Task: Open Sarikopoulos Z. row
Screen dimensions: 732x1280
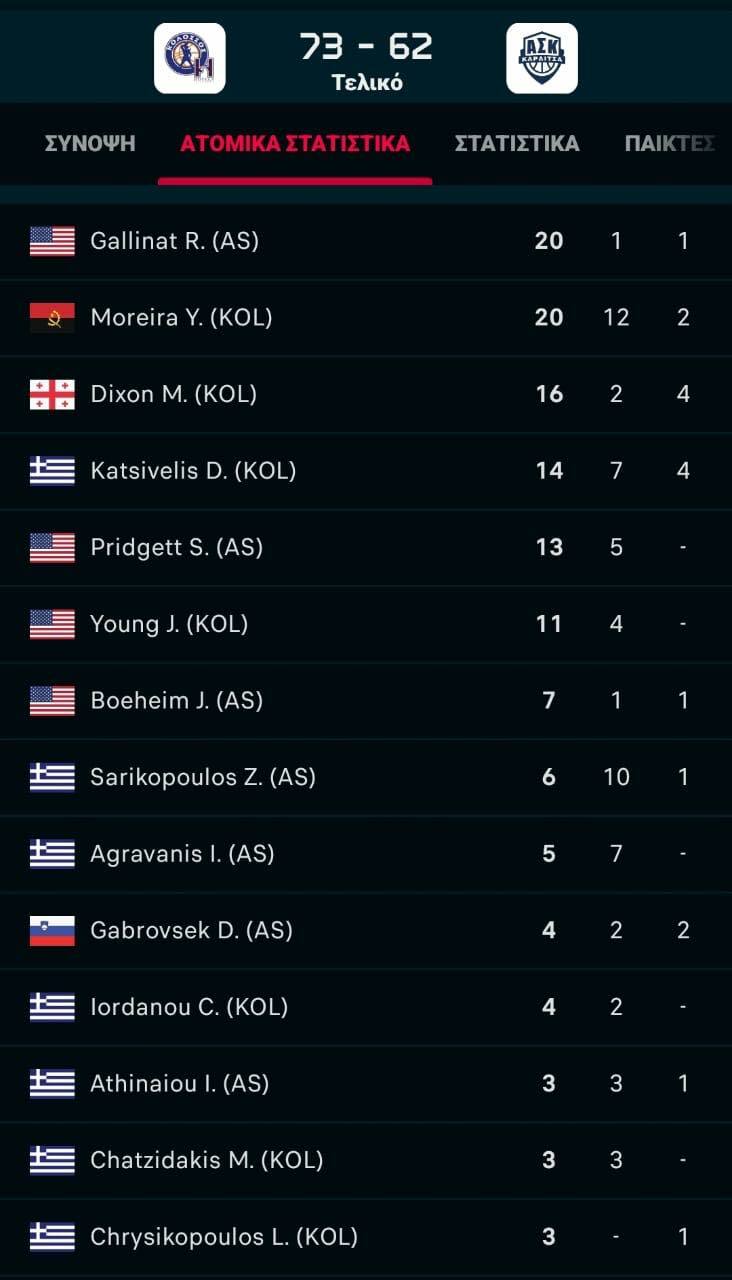Action: (366, 777)
